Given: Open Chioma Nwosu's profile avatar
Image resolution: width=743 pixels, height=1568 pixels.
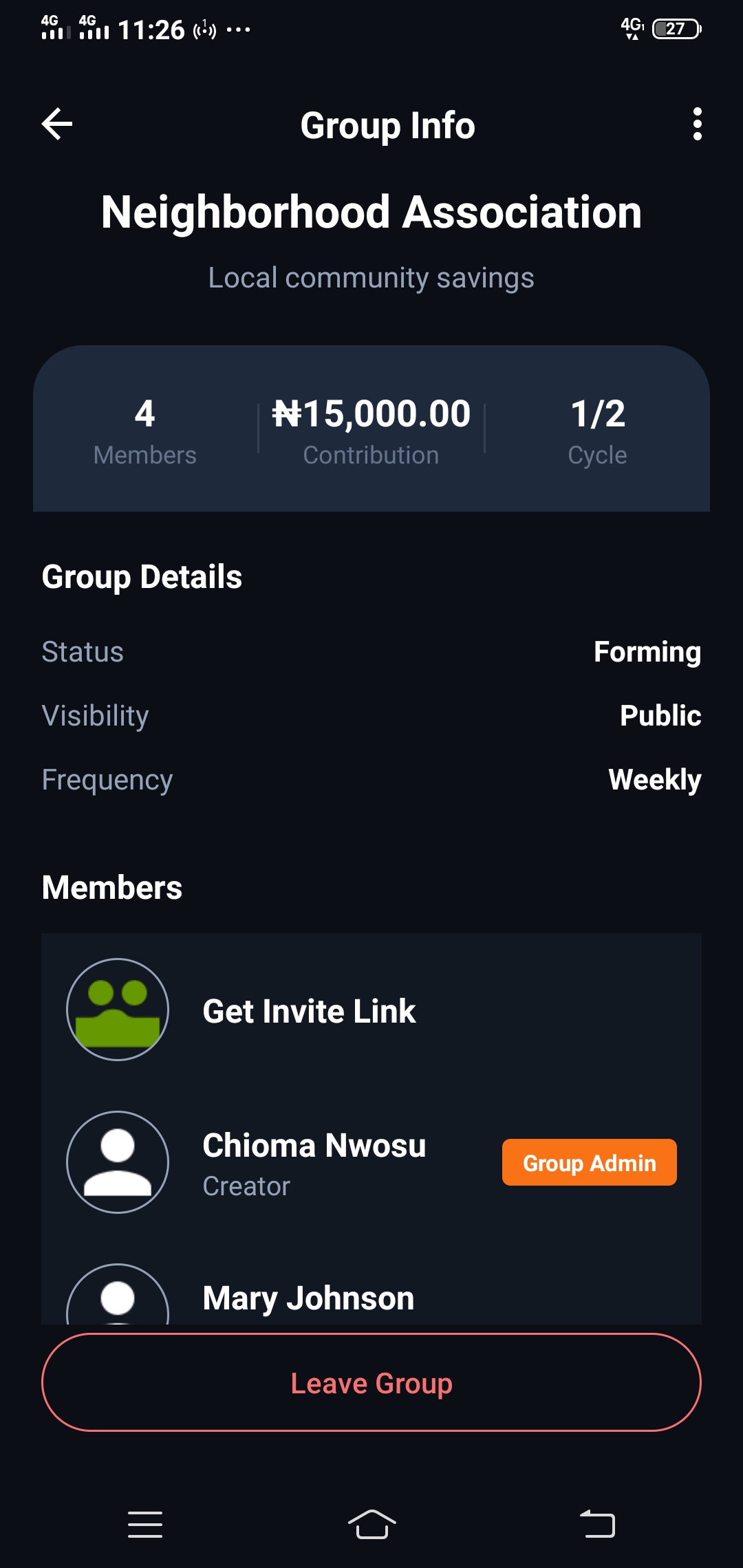Looking at the screenshot, I should [117, 1162].
